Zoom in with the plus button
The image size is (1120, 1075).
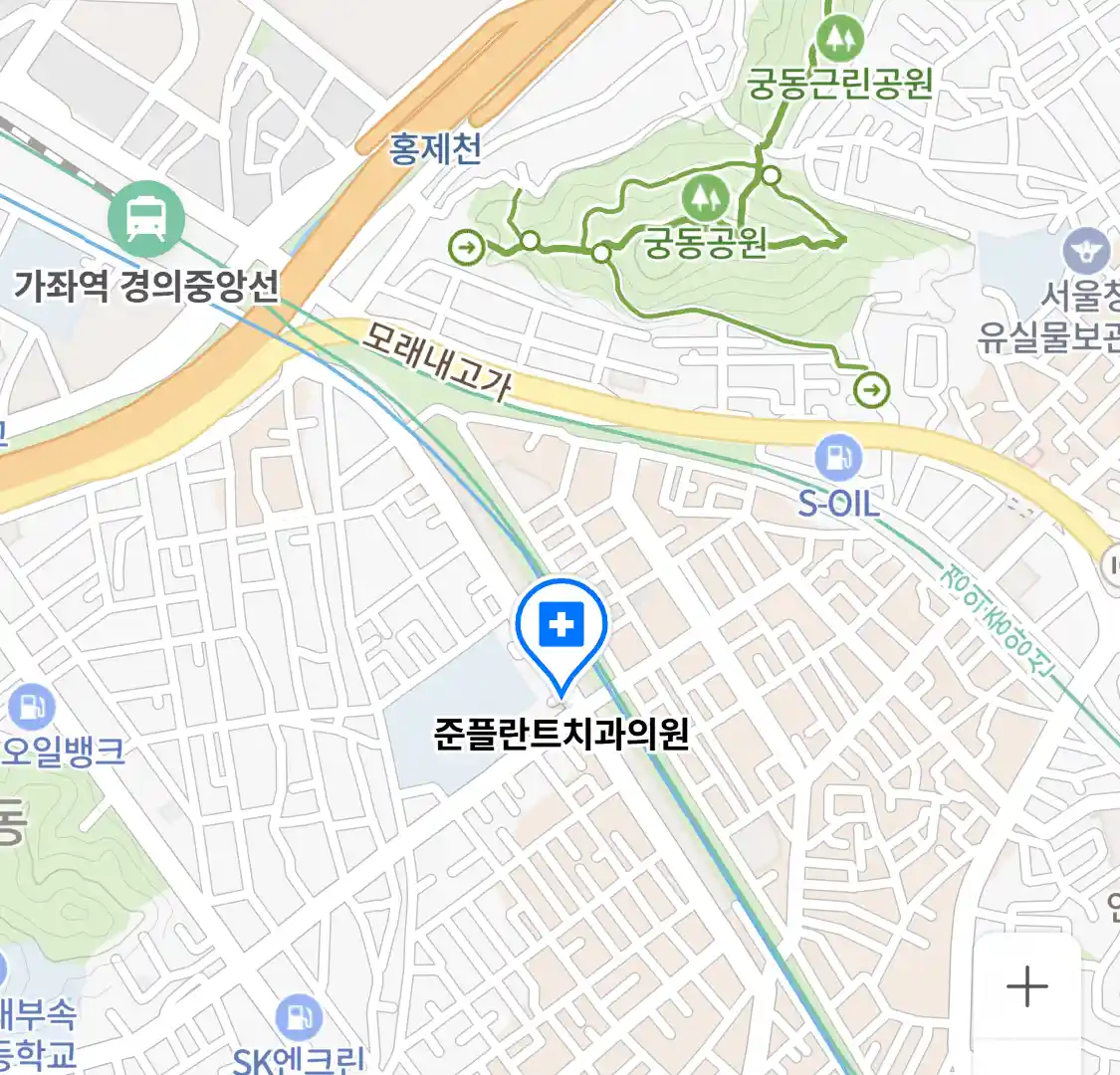pos(1026,986)
